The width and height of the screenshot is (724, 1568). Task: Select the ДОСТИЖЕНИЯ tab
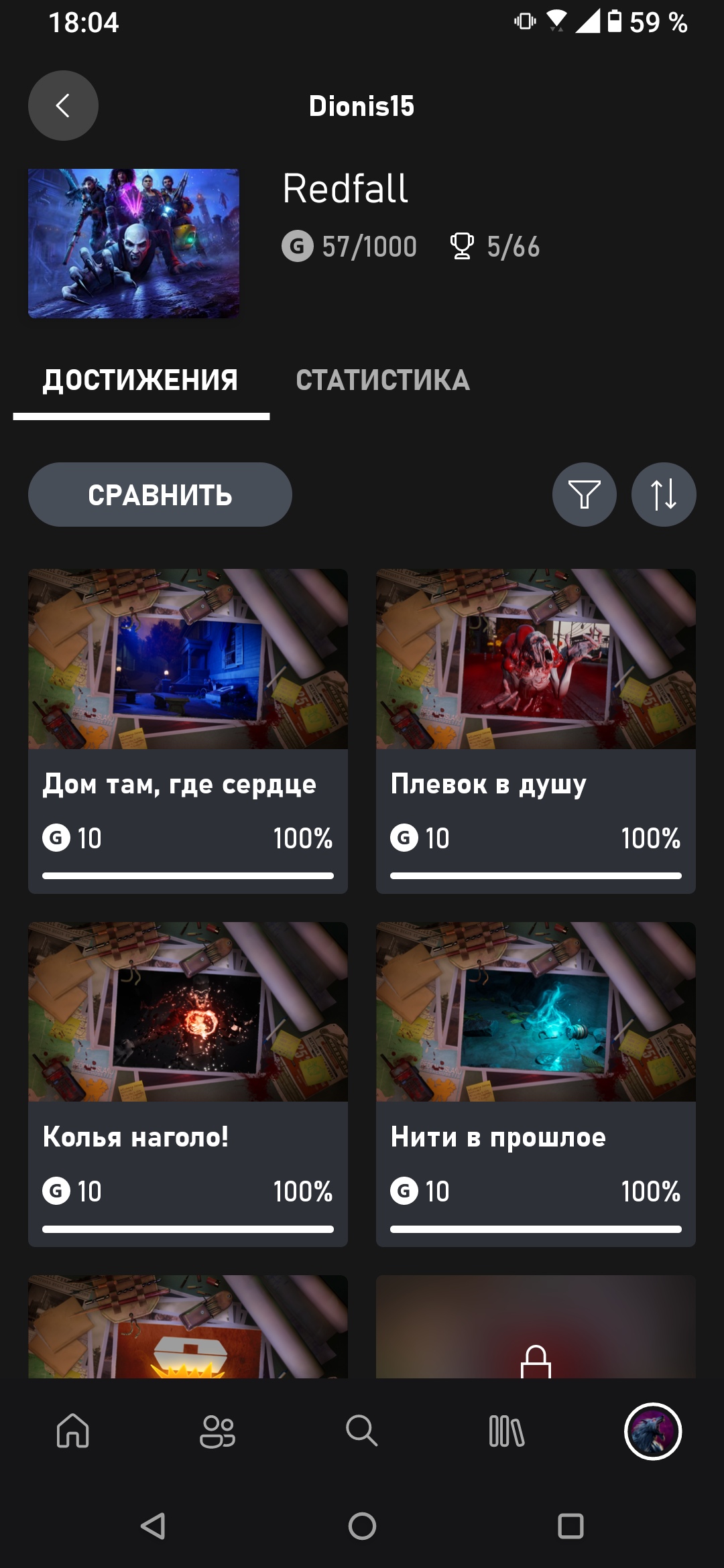[141, 381]
